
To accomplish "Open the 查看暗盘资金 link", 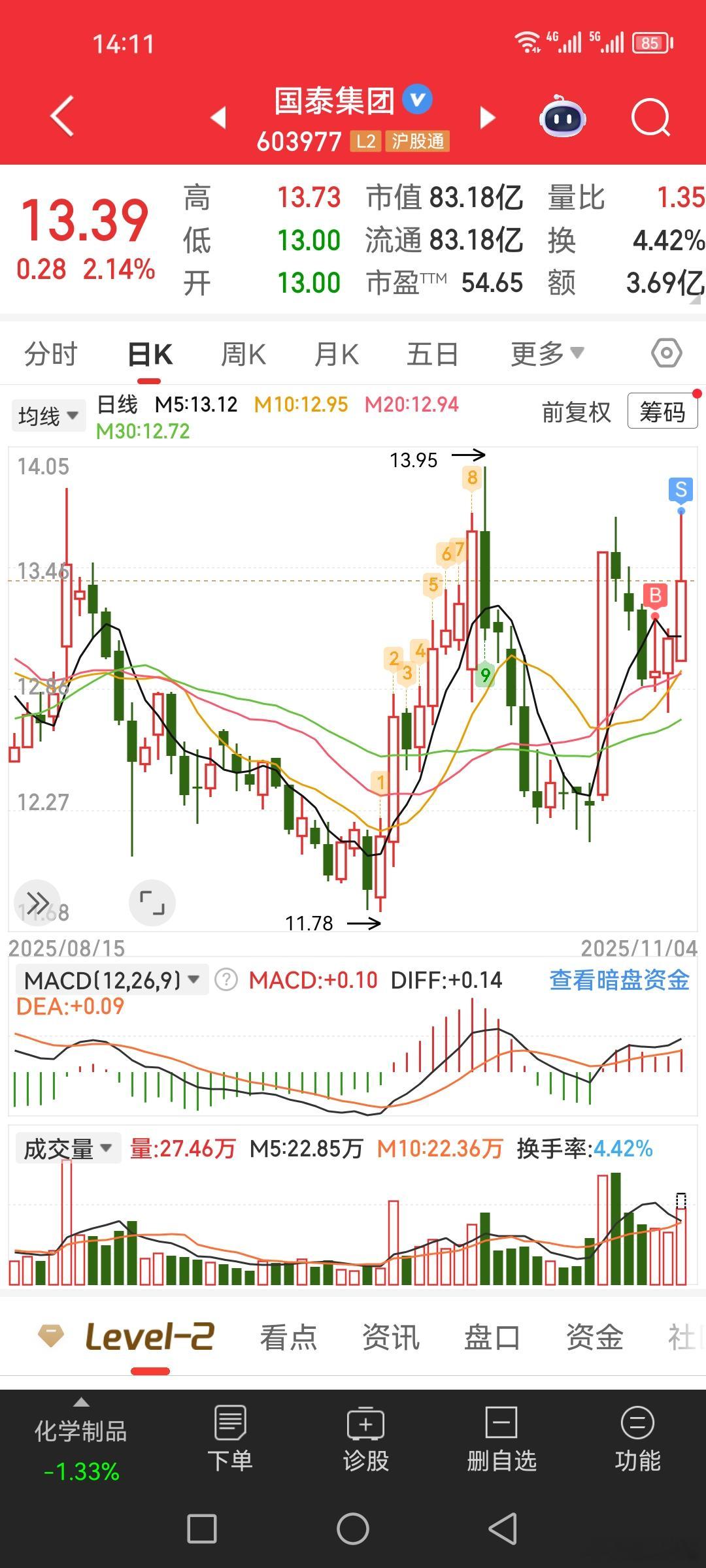I will pyautogui.click(x=620, y=979).
